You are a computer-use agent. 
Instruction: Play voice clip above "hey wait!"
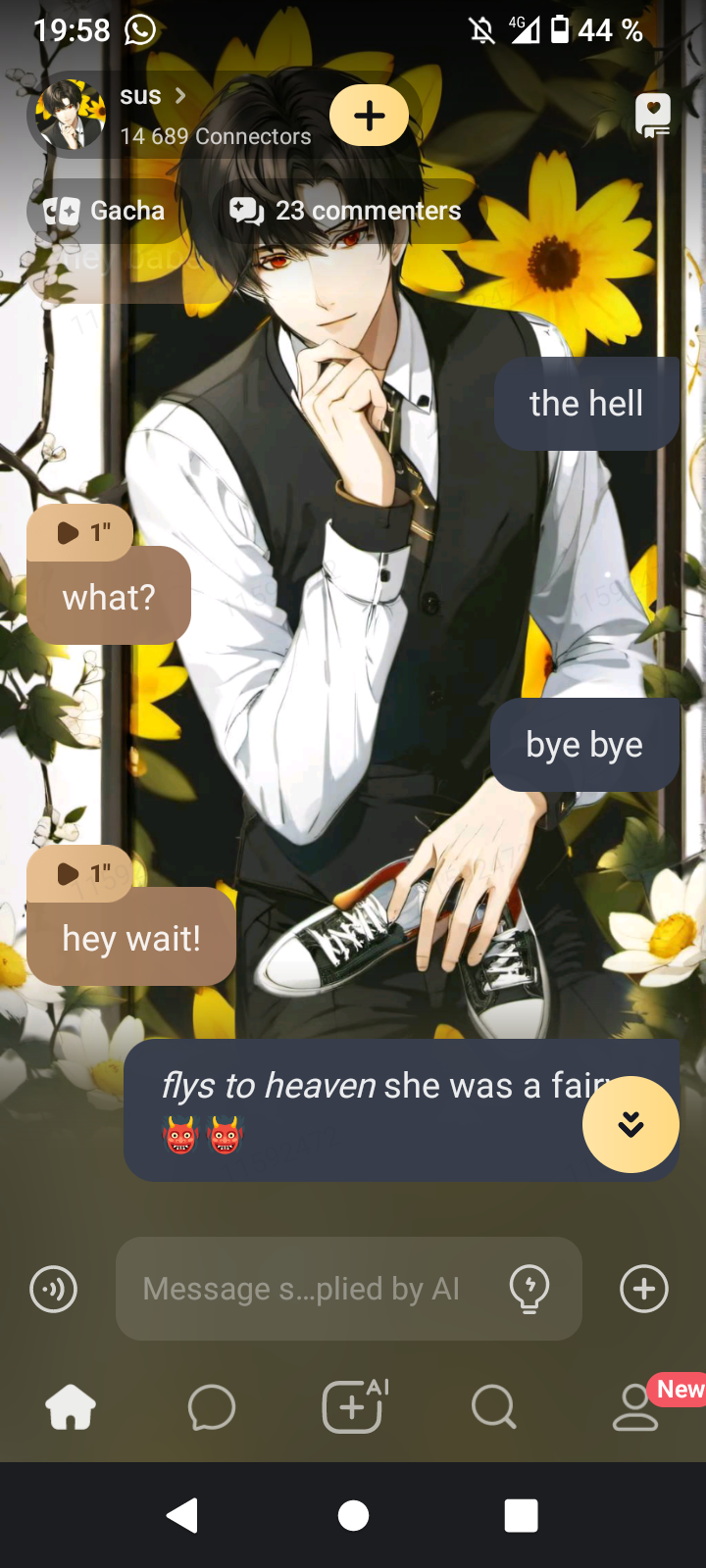click(80, 873)
